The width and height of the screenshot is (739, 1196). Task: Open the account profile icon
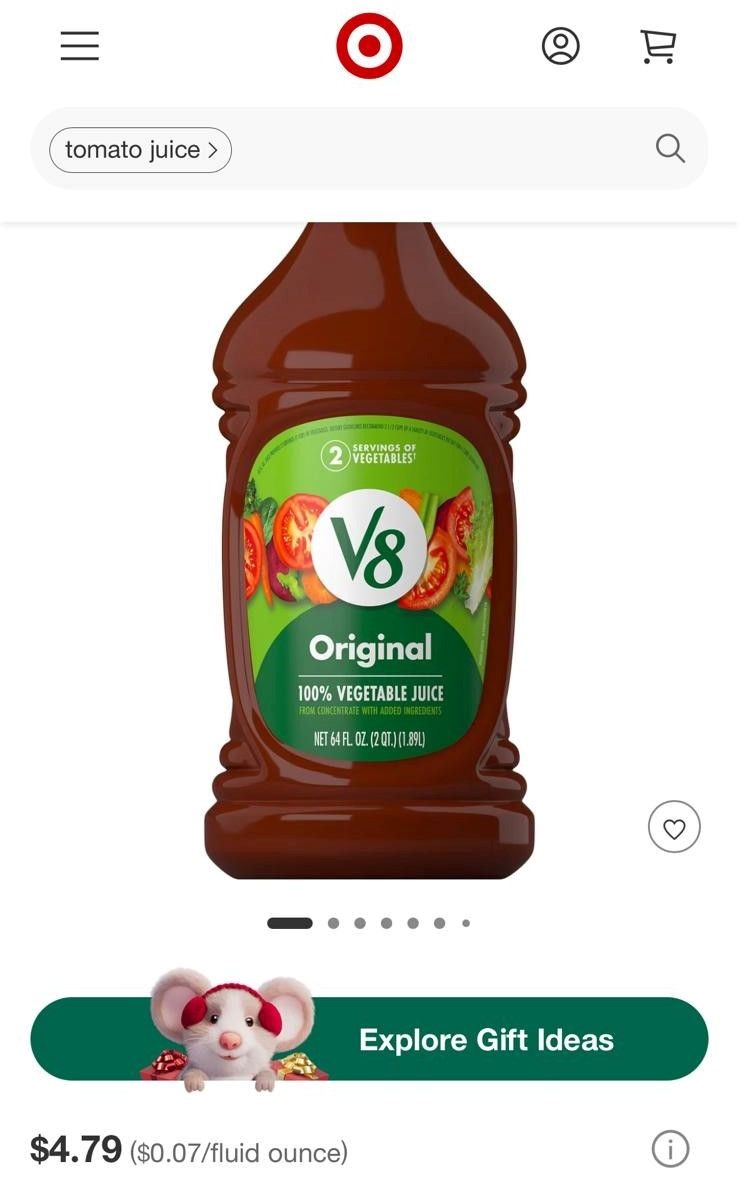coord(560,46)
